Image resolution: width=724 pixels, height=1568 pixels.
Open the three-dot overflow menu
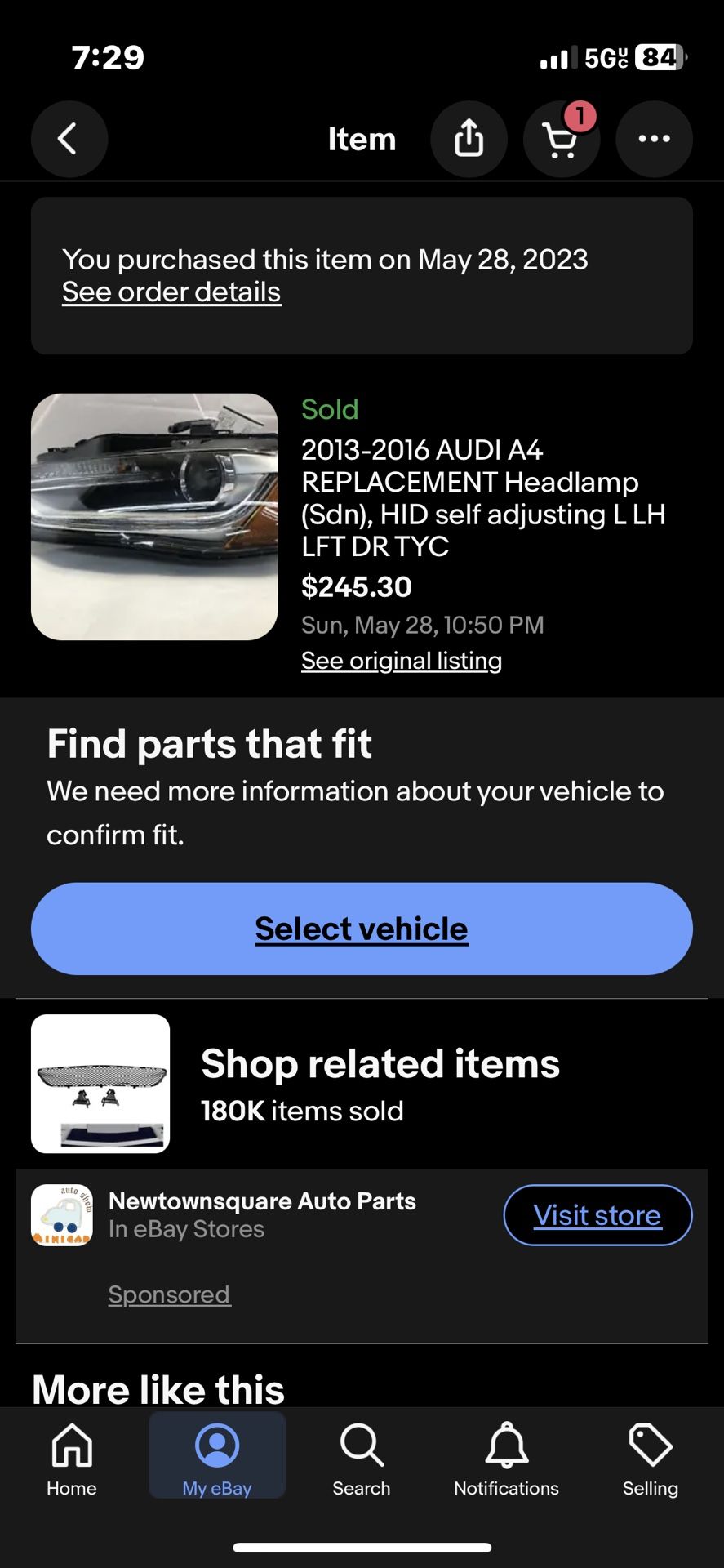click(x=654, y=139)
